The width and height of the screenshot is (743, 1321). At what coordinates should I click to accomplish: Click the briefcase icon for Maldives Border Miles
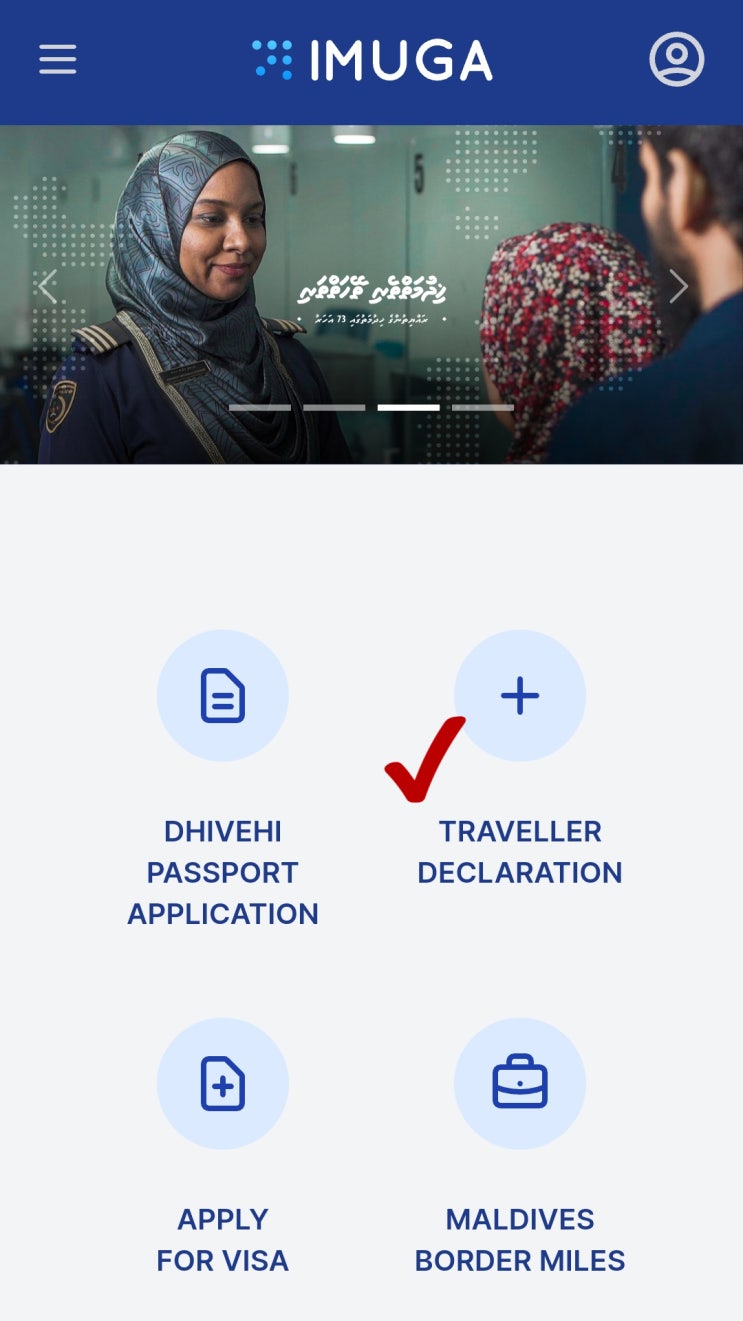click(520, 1083)
